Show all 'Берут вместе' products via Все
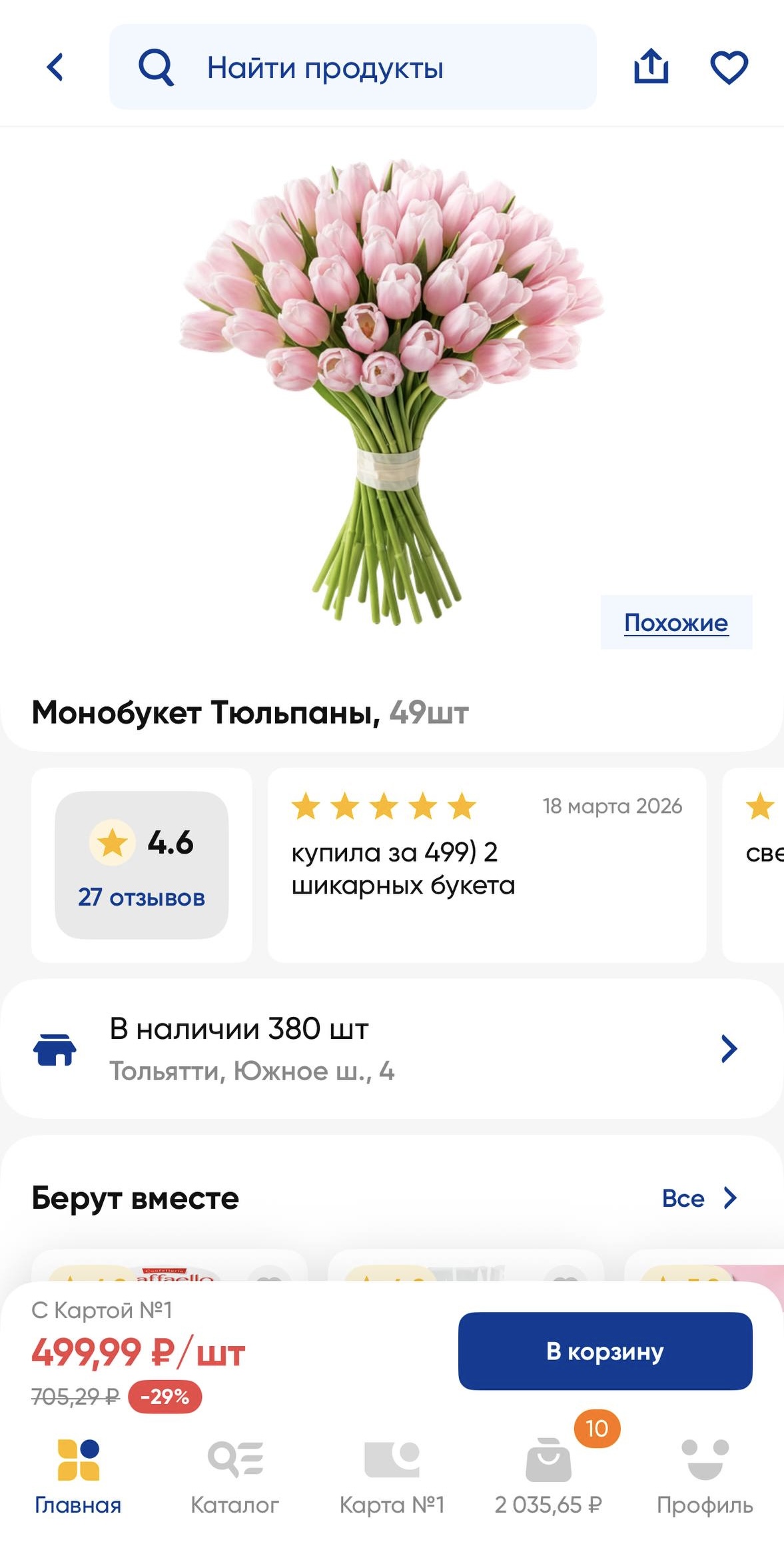 click(699, 1198)
